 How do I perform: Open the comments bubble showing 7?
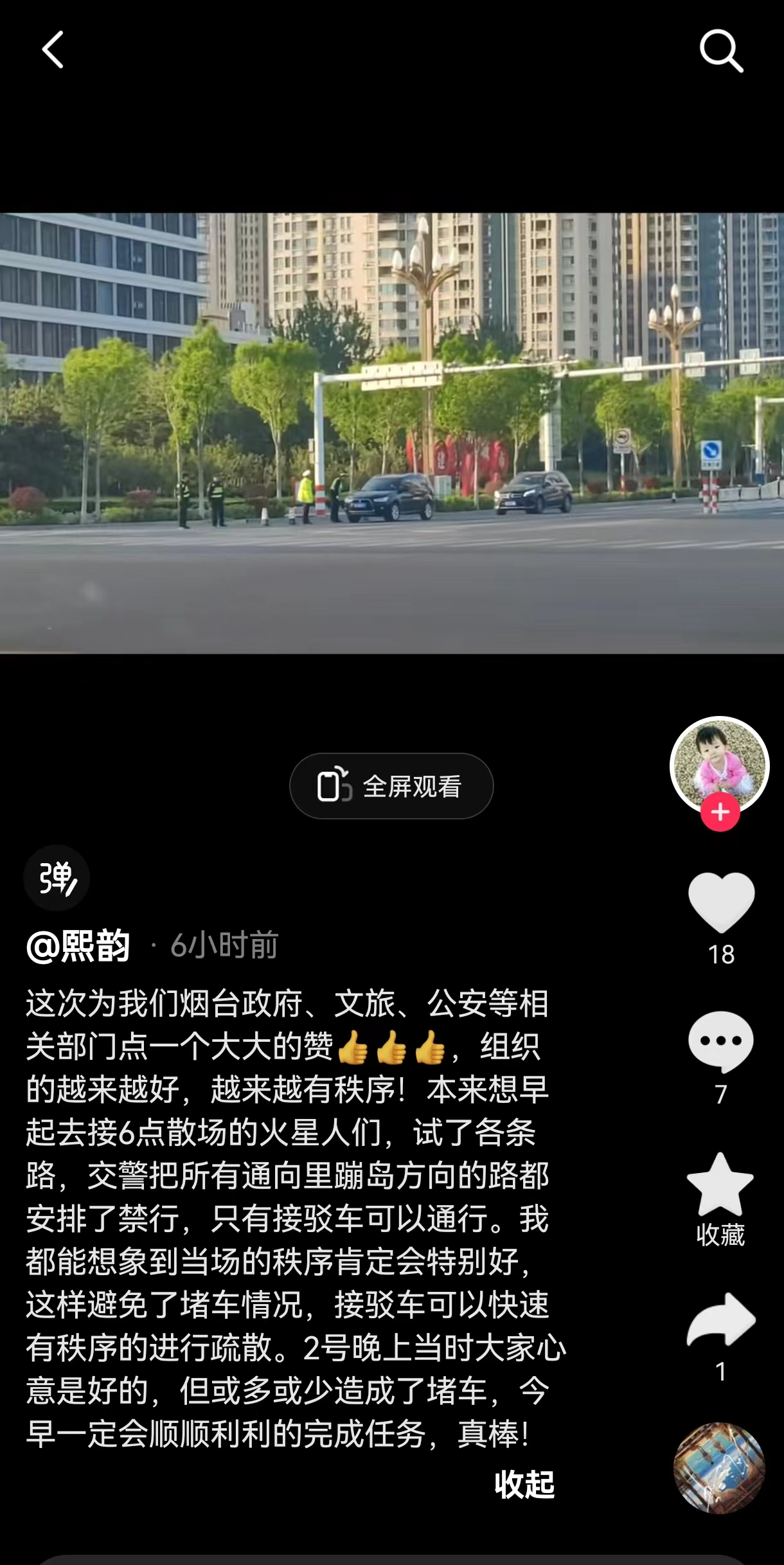coord(720,1042)
